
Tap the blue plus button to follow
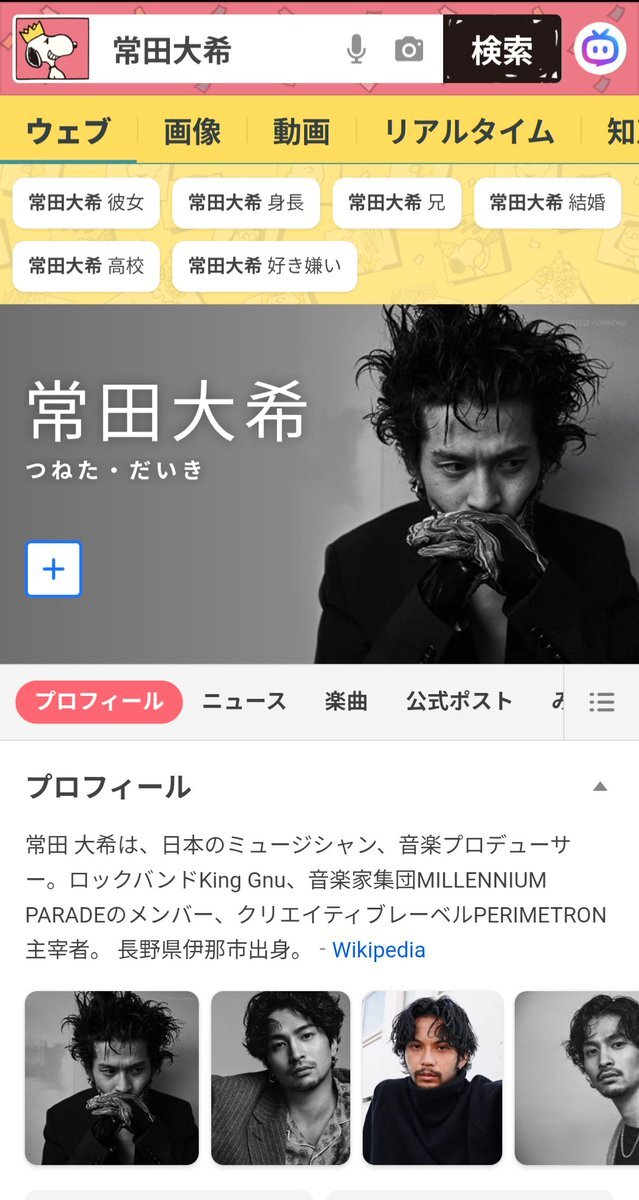coord(53,569)
